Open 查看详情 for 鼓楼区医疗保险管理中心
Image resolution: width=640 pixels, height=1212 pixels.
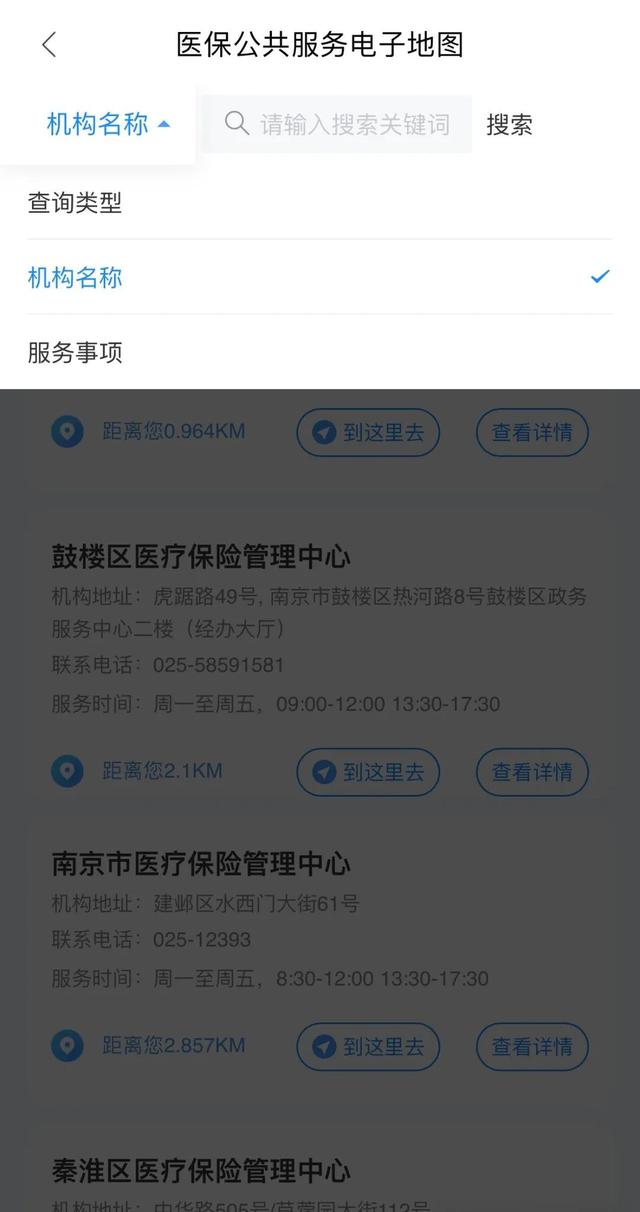tap(532, 771)
